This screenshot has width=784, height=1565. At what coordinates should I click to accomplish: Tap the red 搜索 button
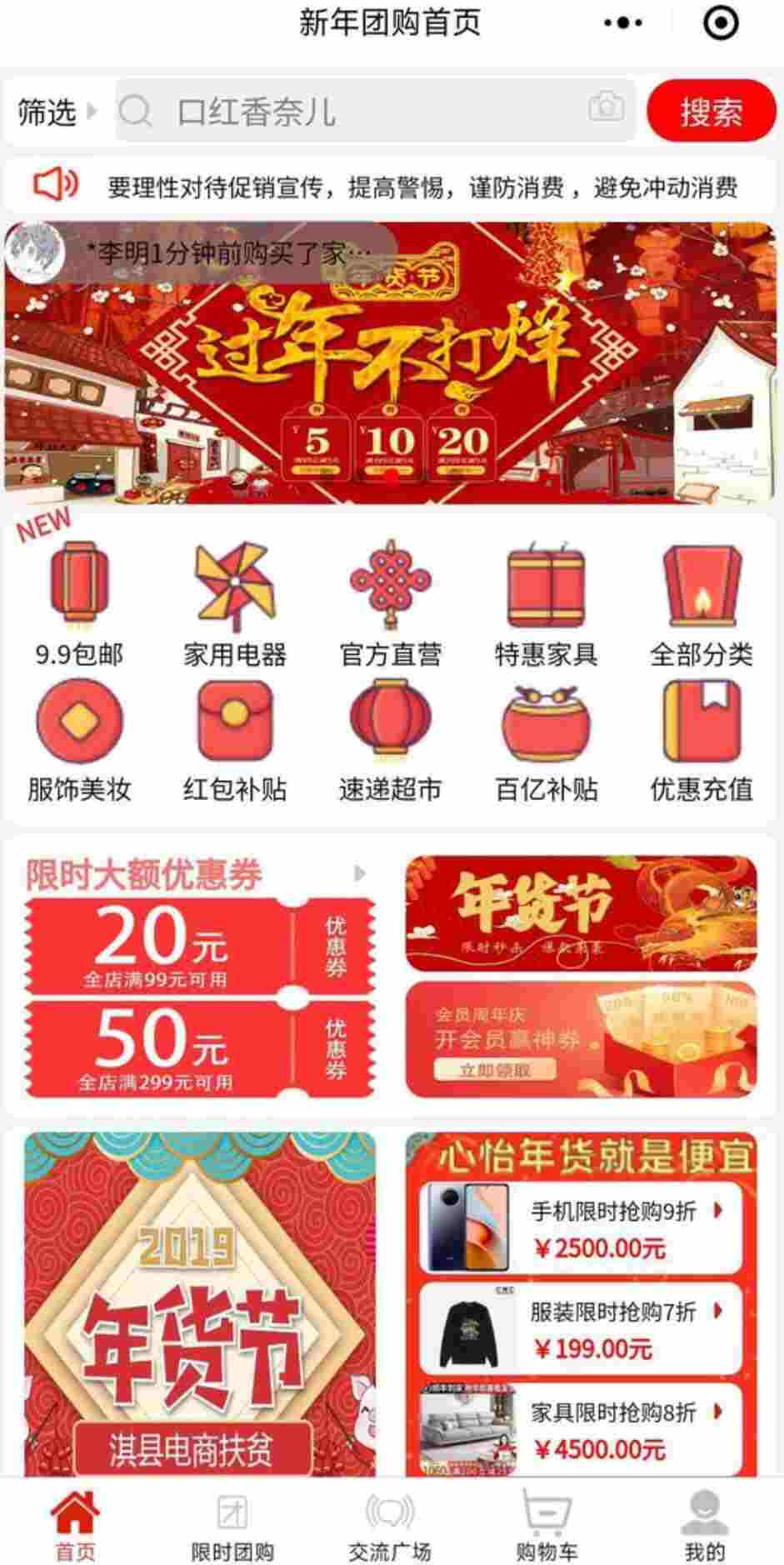711,111
